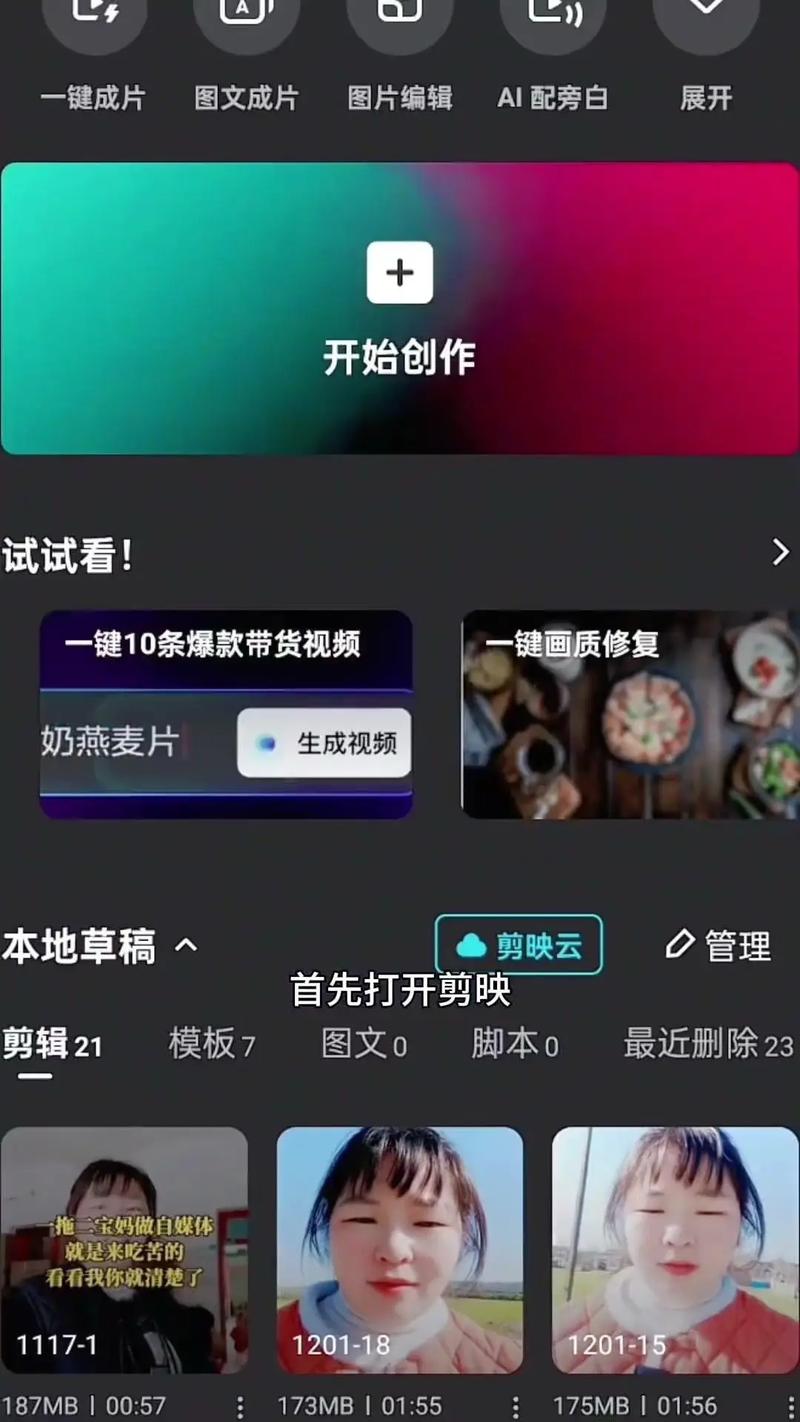Open draft 1201-18
800x1422 pixels.
tap(400, 1250)
